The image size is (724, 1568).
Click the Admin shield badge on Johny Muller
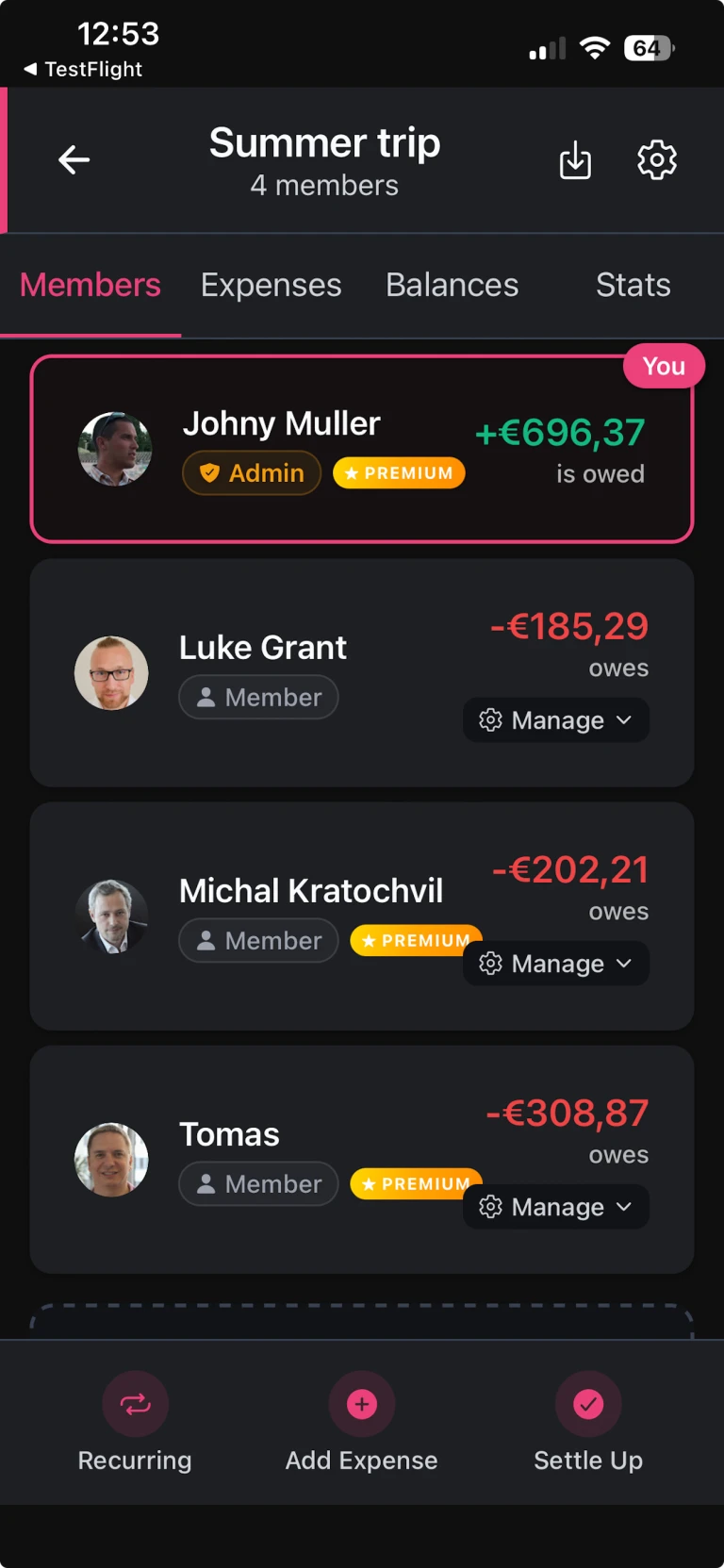251,472
